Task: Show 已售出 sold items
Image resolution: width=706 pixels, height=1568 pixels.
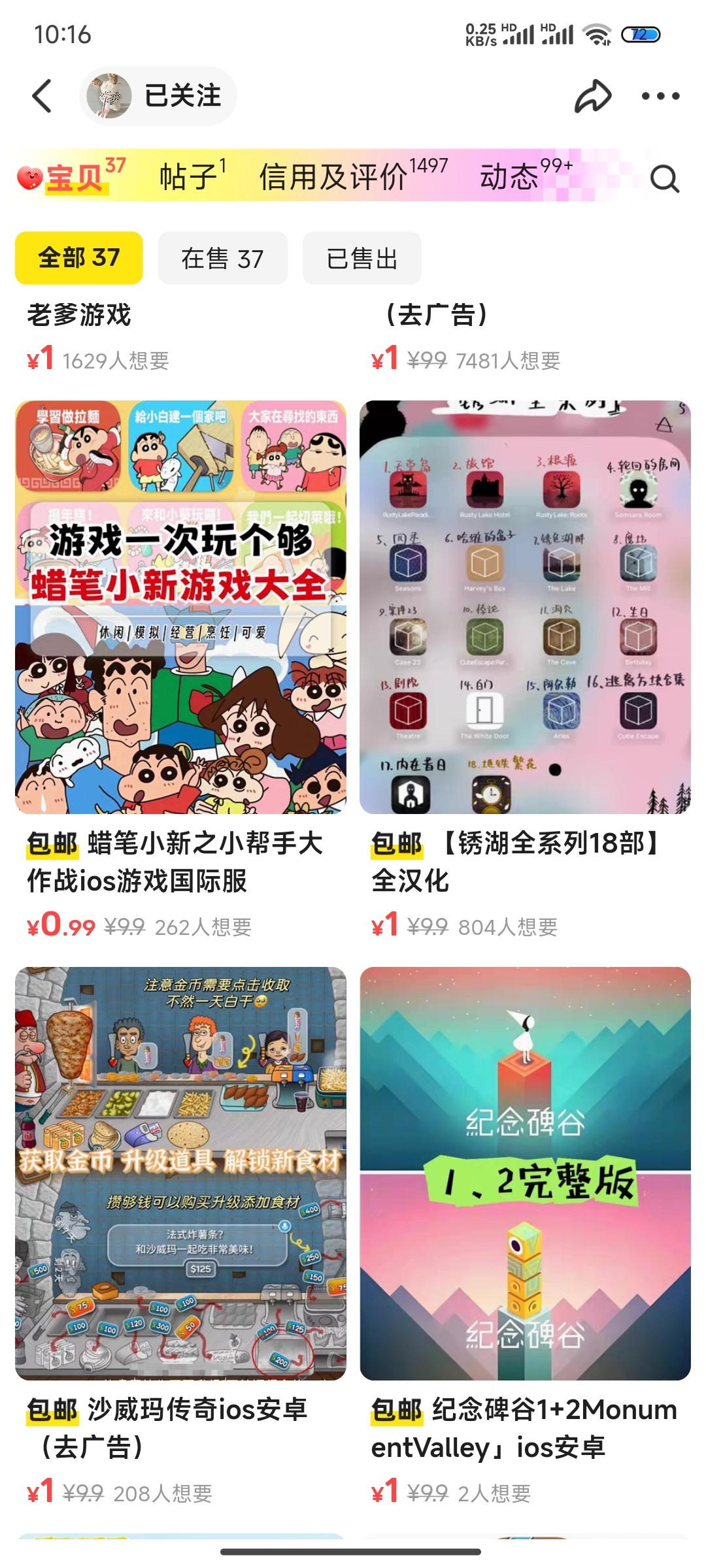Action: 361,259
